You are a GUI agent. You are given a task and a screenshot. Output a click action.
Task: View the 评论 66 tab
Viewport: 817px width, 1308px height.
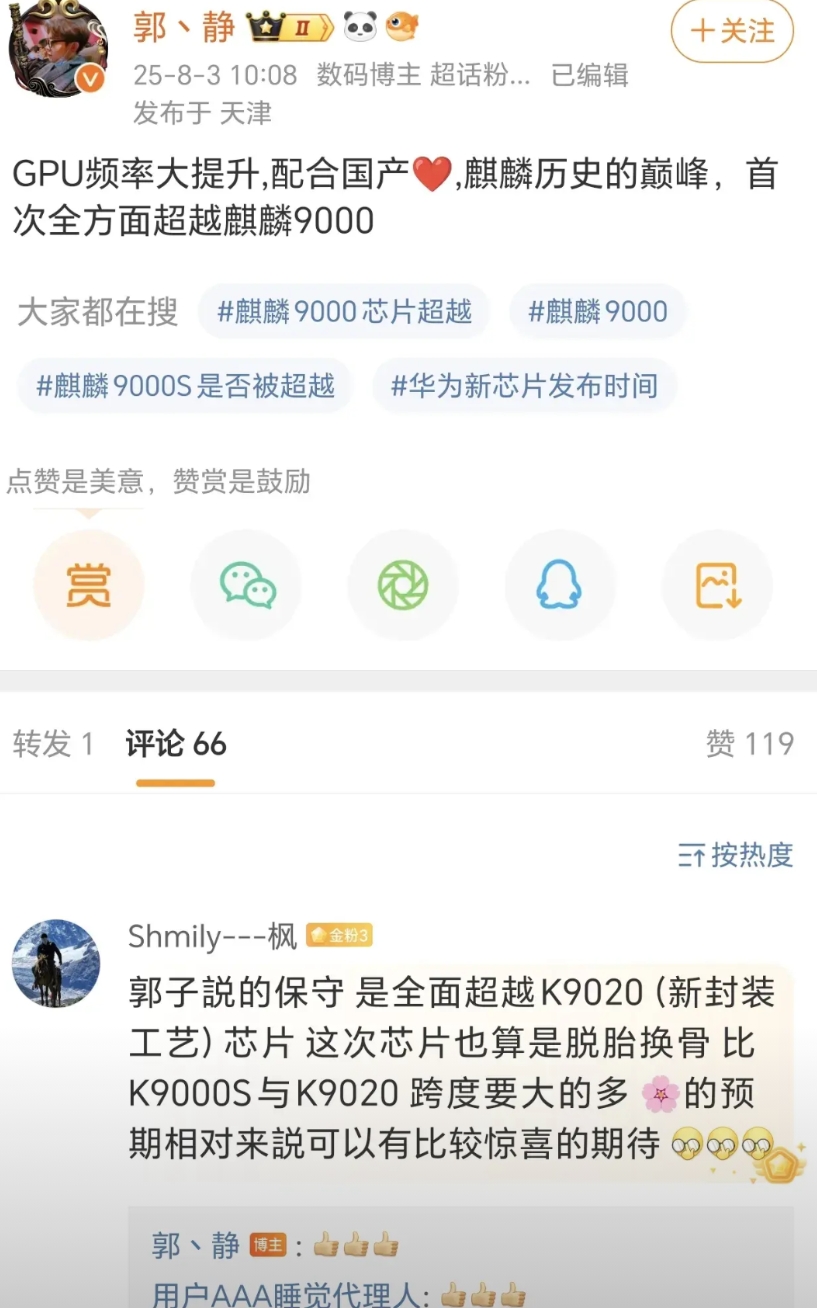click(176, 744)
